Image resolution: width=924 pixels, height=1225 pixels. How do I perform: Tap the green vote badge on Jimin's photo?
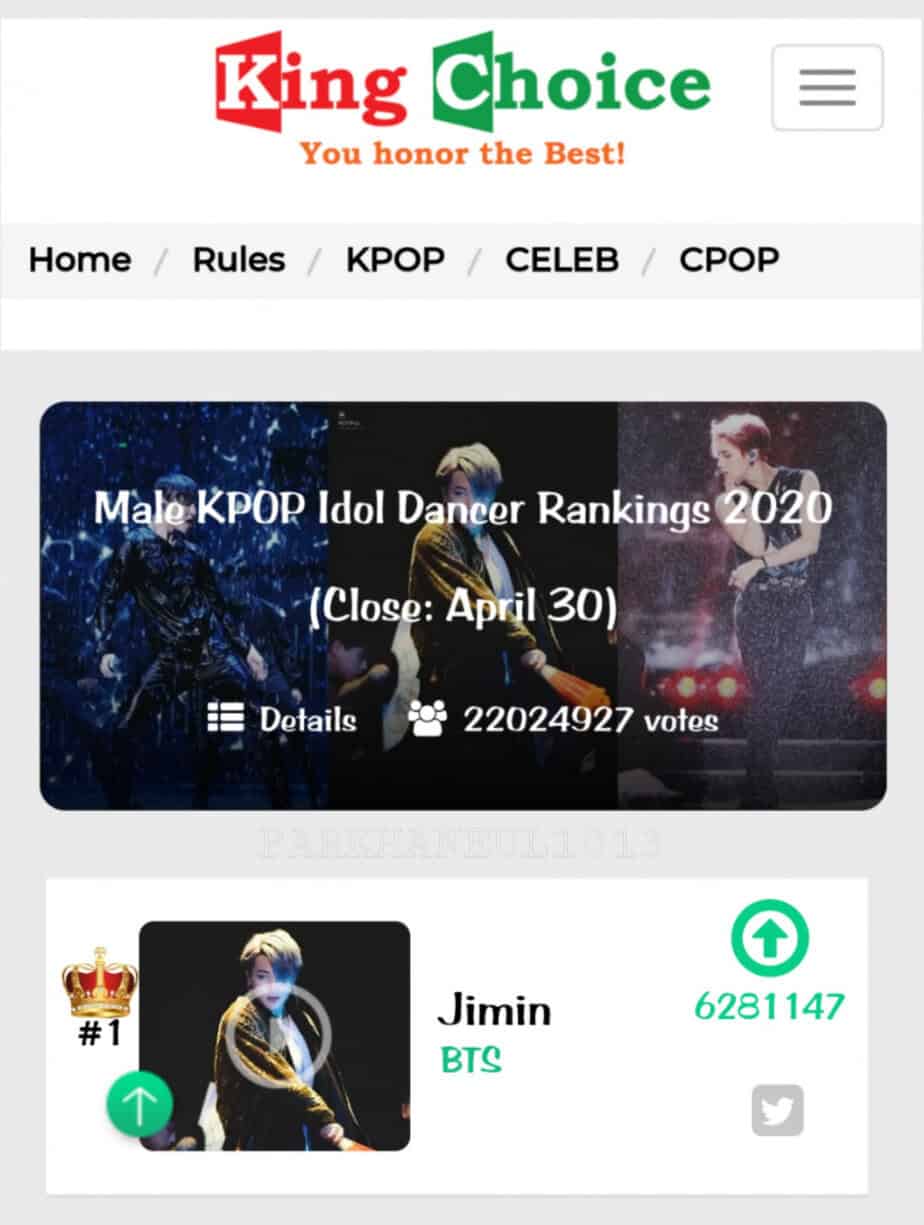tap(140, 1104)
